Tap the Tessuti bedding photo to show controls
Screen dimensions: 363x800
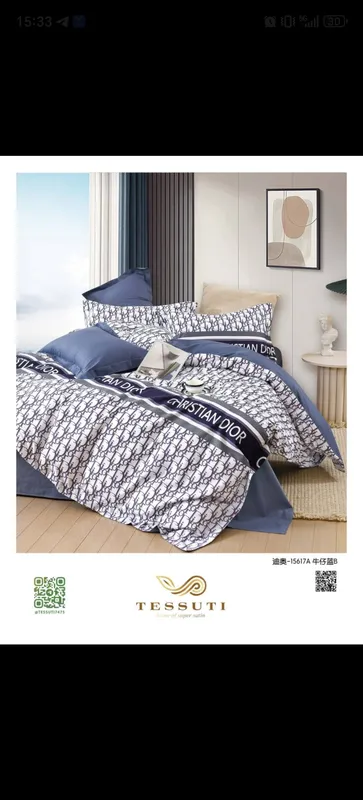181,399
